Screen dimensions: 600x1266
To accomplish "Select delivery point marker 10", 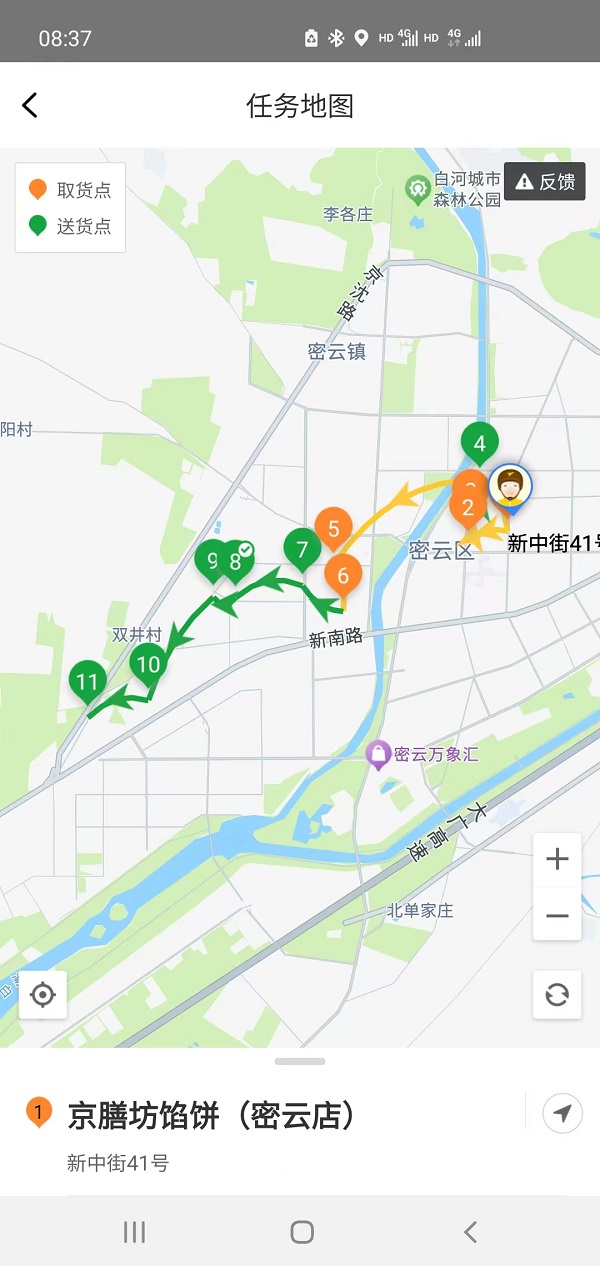I will (x=148, y=664).
